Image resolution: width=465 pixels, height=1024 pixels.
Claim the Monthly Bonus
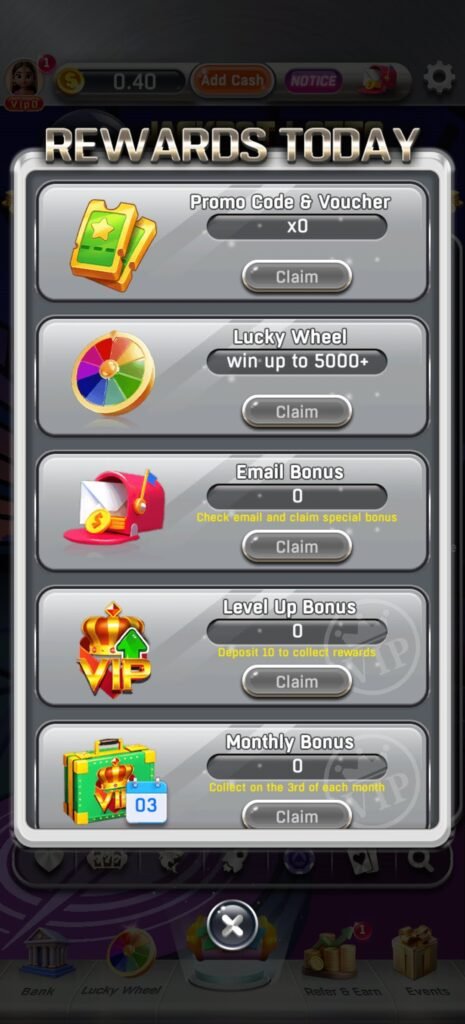click(x=297, y=815)
